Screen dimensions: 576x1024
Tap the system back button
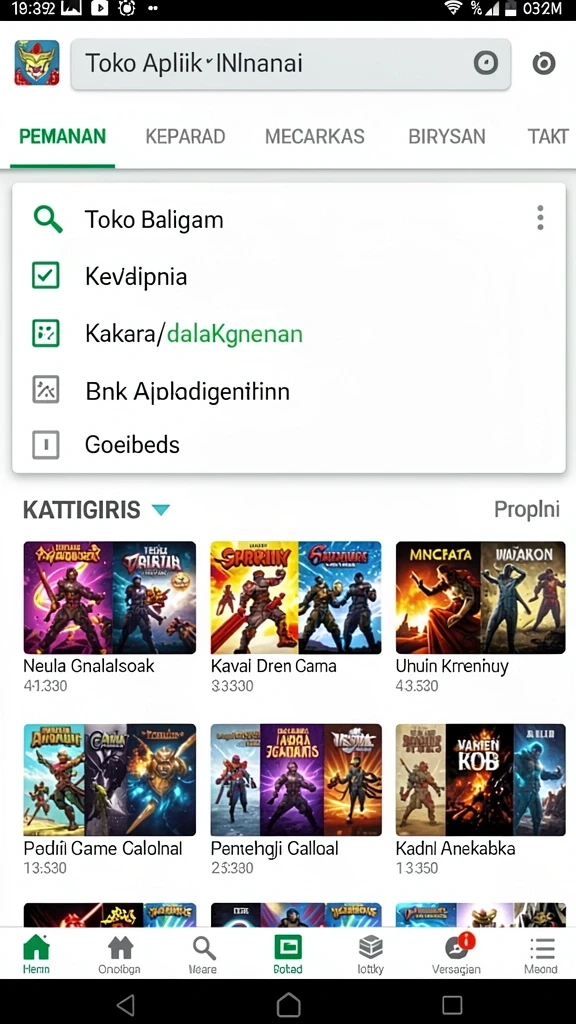pyautogui.click(x=126, y=1004)
